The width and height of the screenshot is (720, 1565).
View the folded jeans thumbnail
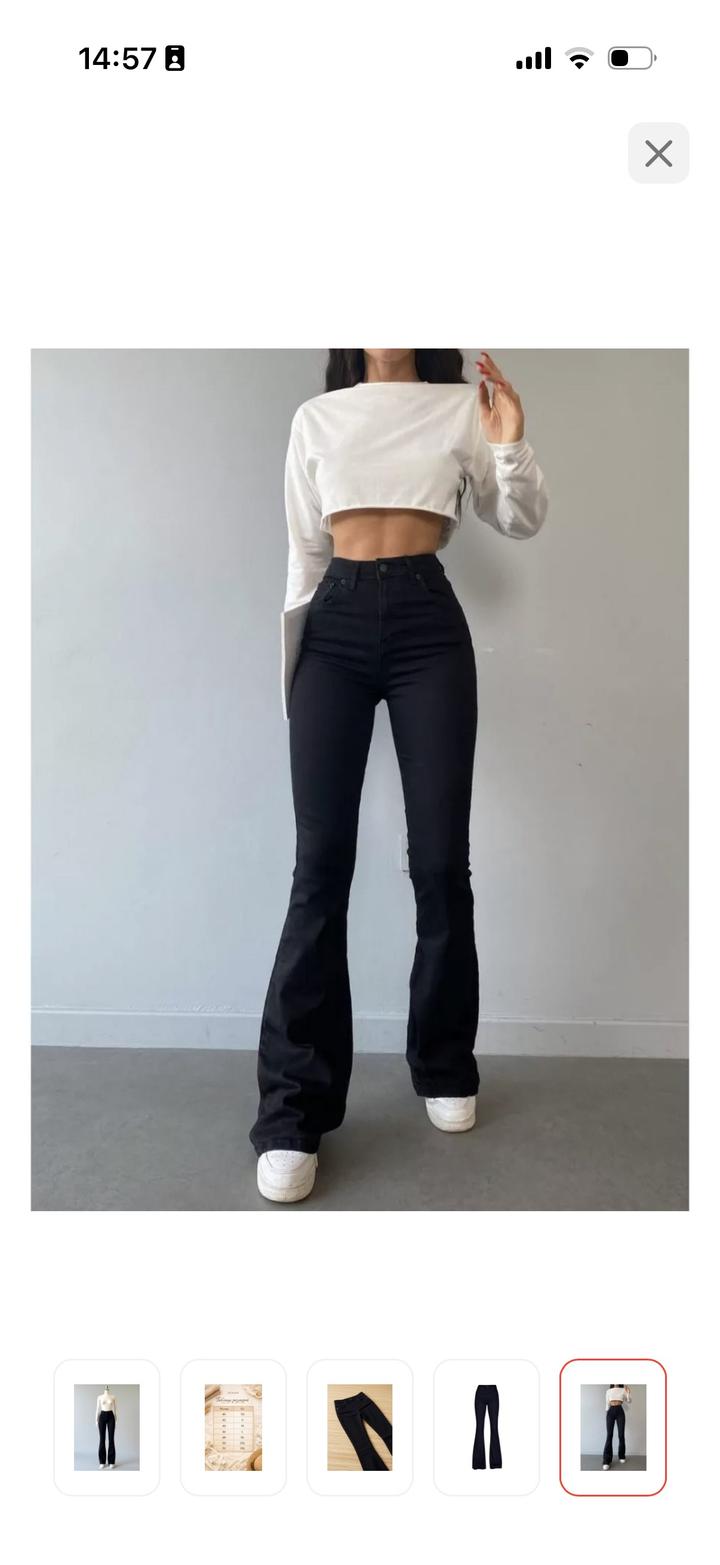[x=360, y=1427]
